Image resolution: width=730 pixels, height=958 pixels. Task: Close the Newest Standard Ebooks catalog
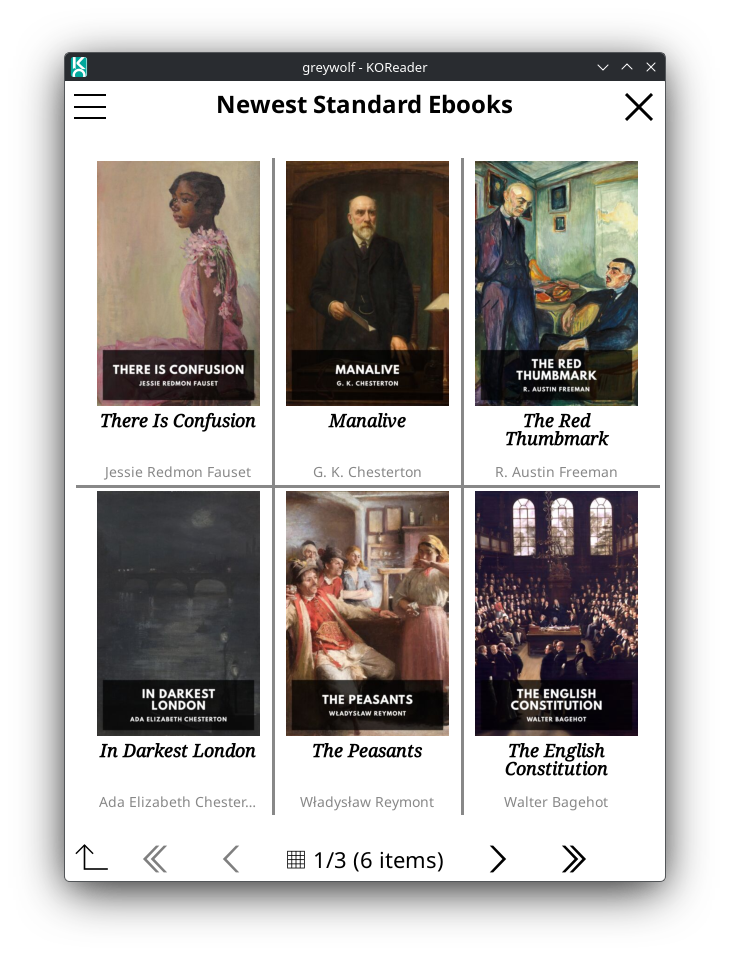638,107
